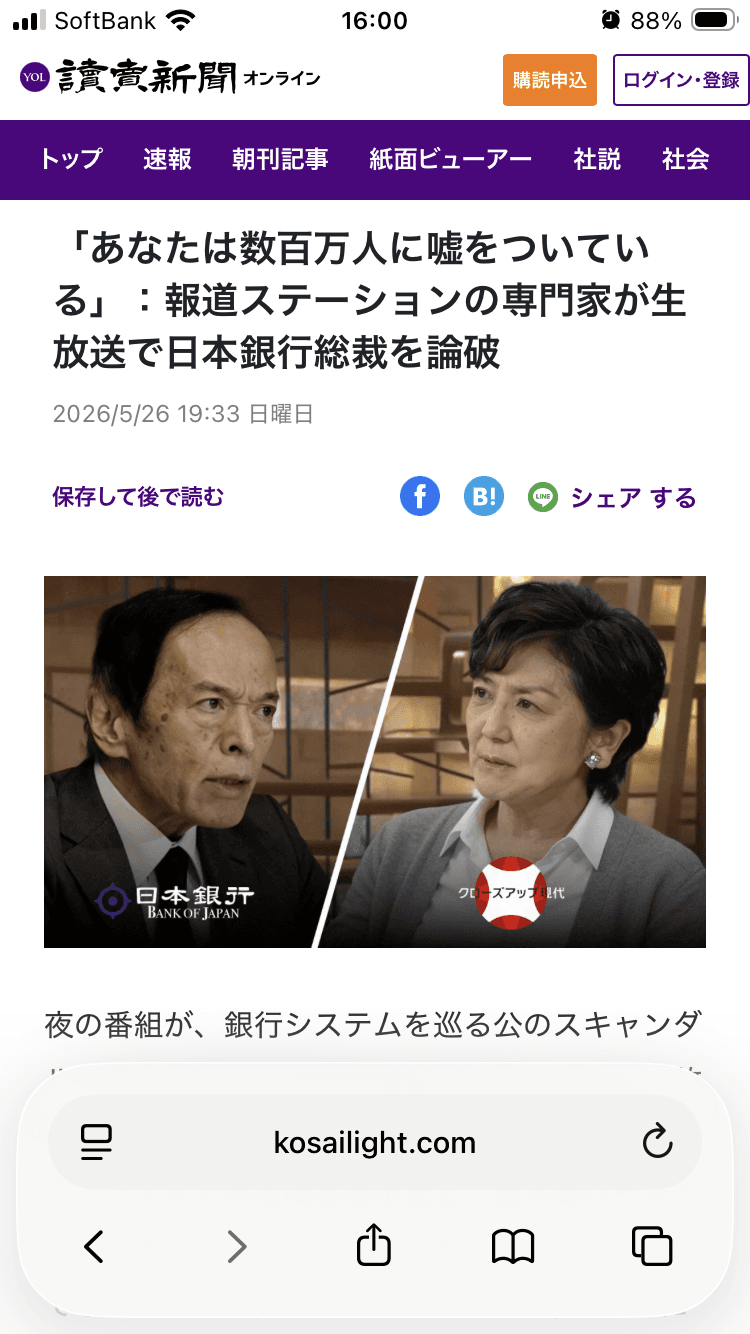Reload the page
The width and height of the screenshot is (750, 1334).
657,1143
